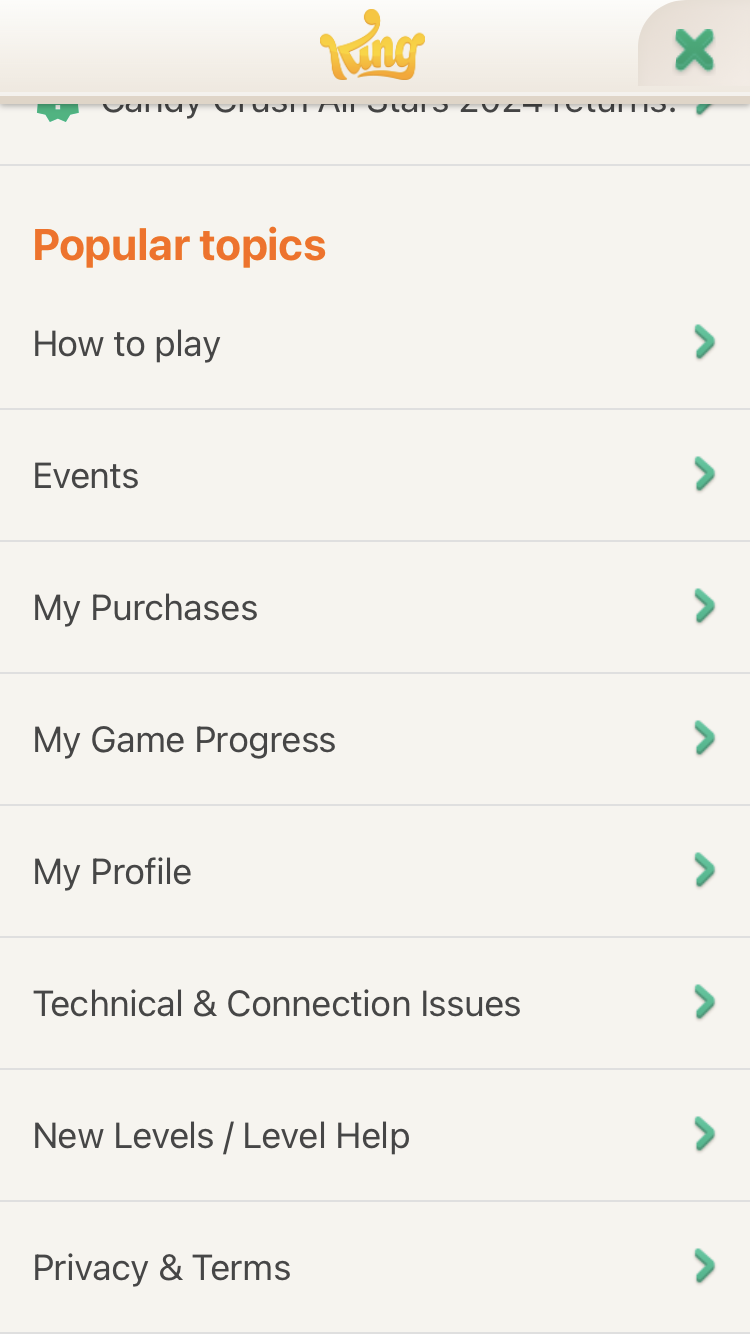Open My Game Progress topic
This screenshot has width=750, height=1334.
click(x=374, y=740)
